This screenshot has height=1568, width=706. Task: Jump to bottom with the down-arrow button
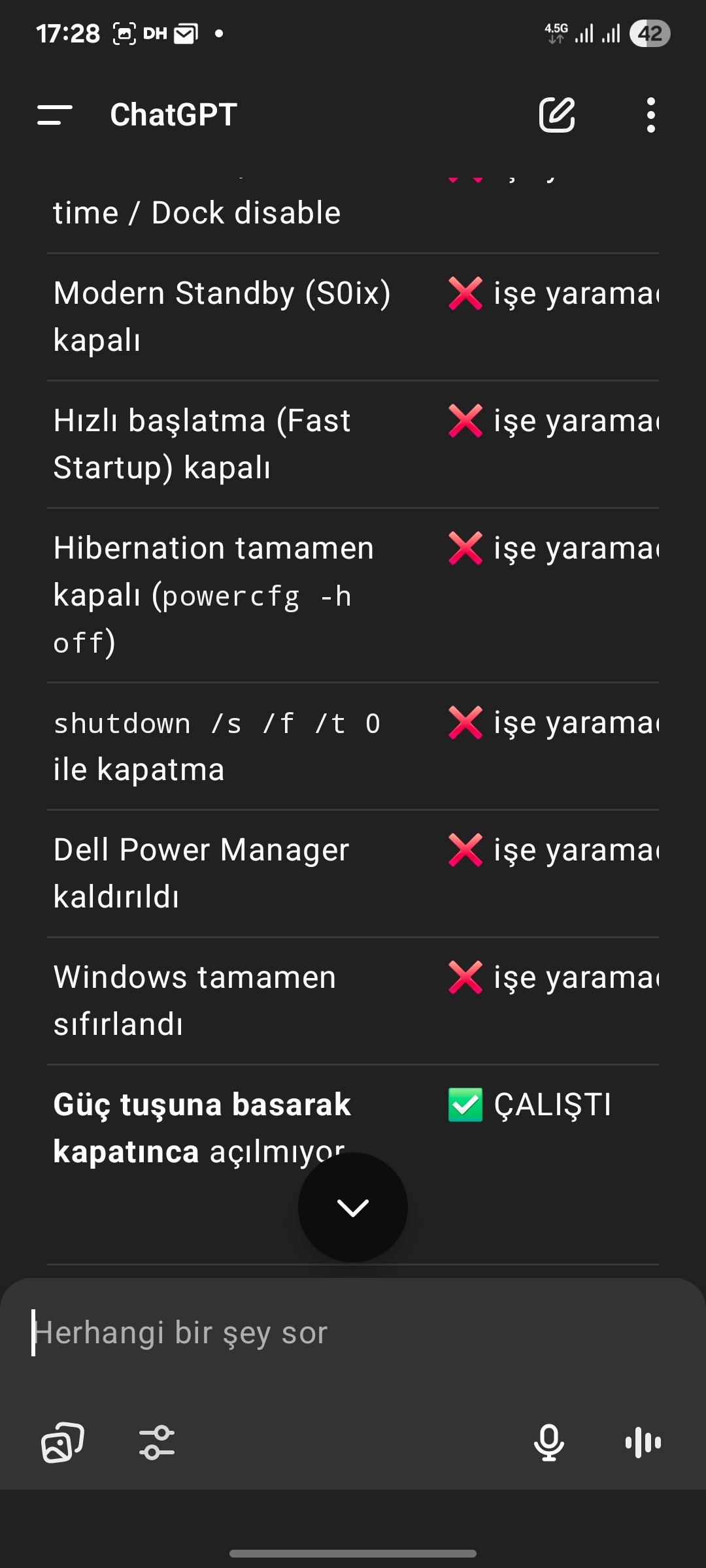click(x=353, y=1207)
